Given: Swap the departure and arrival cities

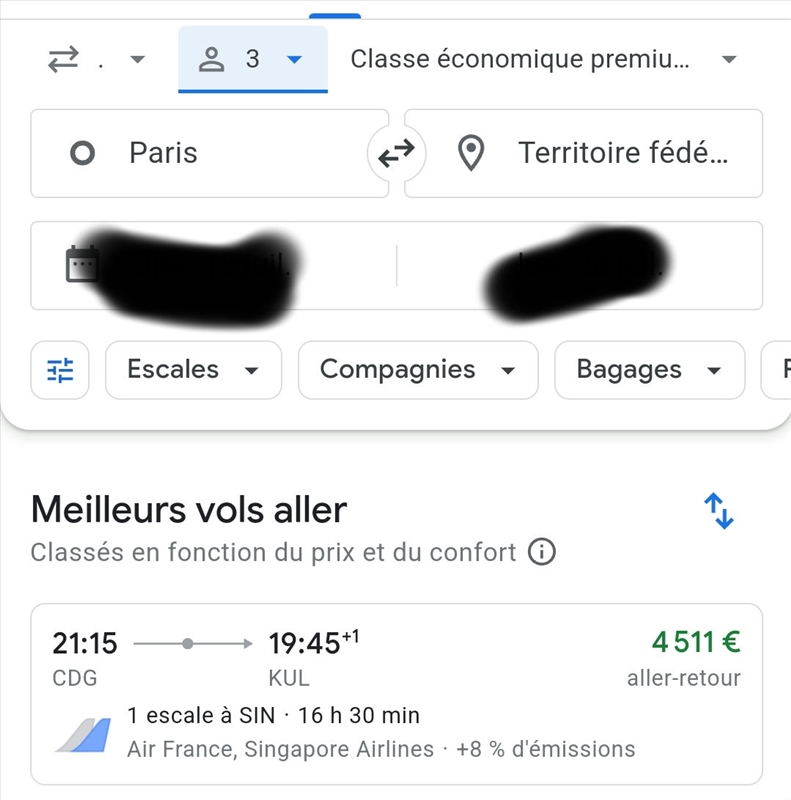Looking at the screenshot, I should click(398, 152).
